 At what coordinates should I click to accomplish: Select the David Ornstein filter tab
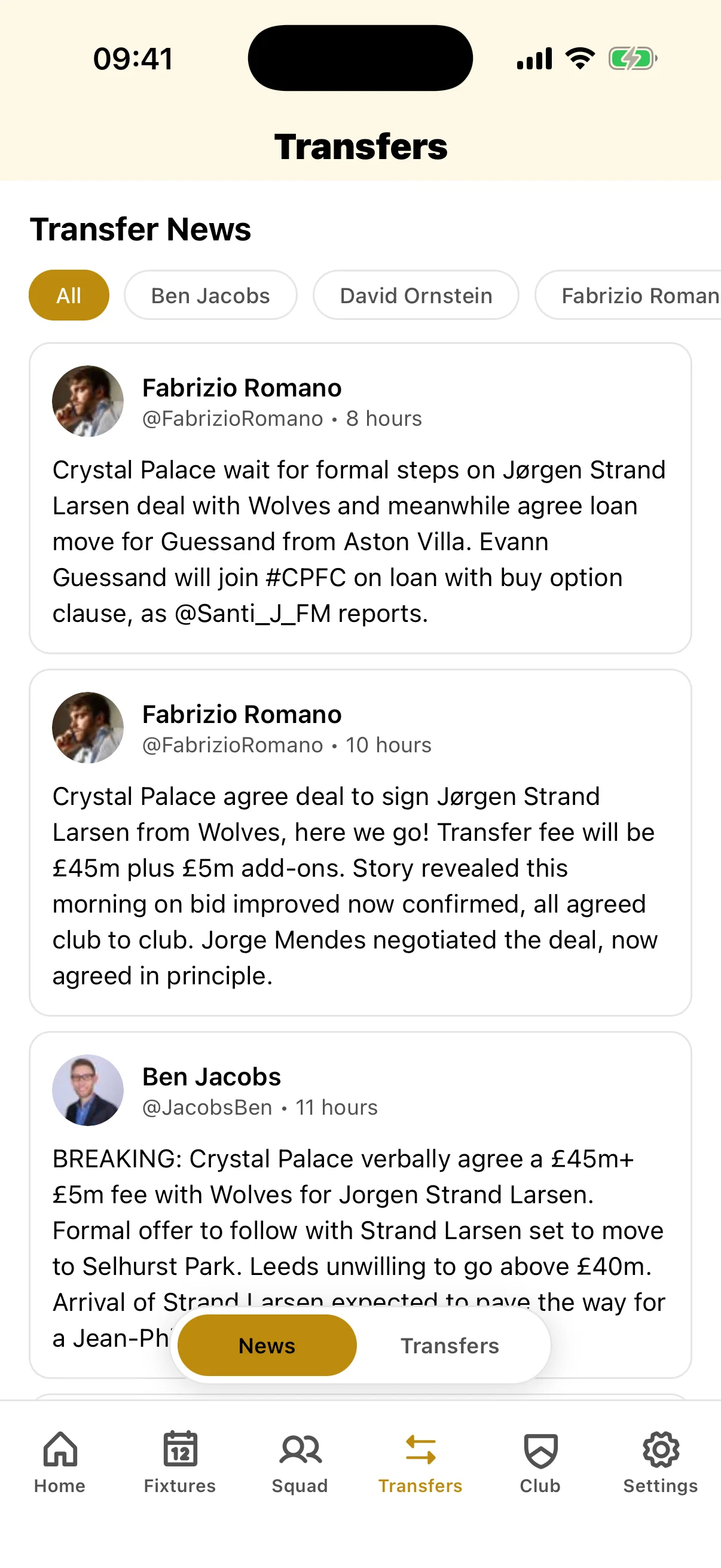(x=416, y=295)
